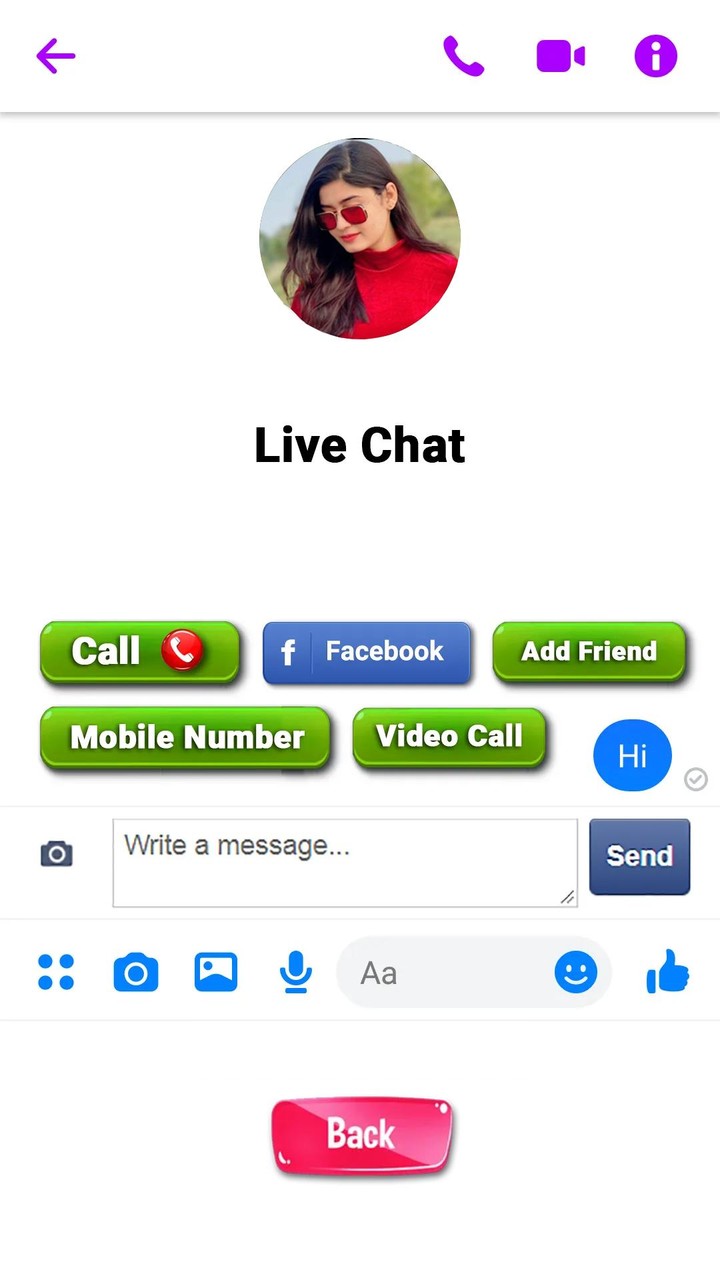Select the Mobile Number button
The width and height of the screenshot is (720, 1280).
click(x=185, y=737)
